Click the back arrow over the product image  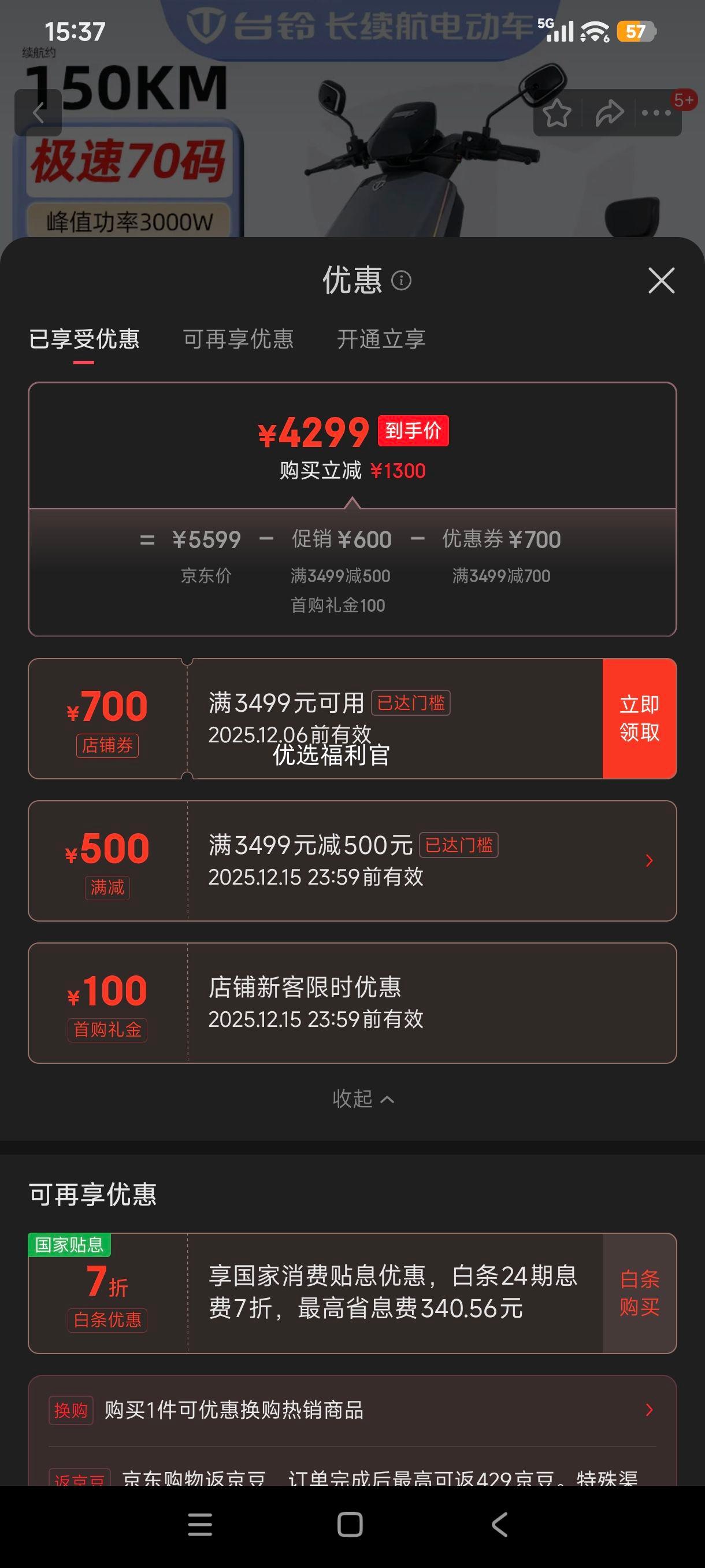pyautogui.click(x=39, y=112)
